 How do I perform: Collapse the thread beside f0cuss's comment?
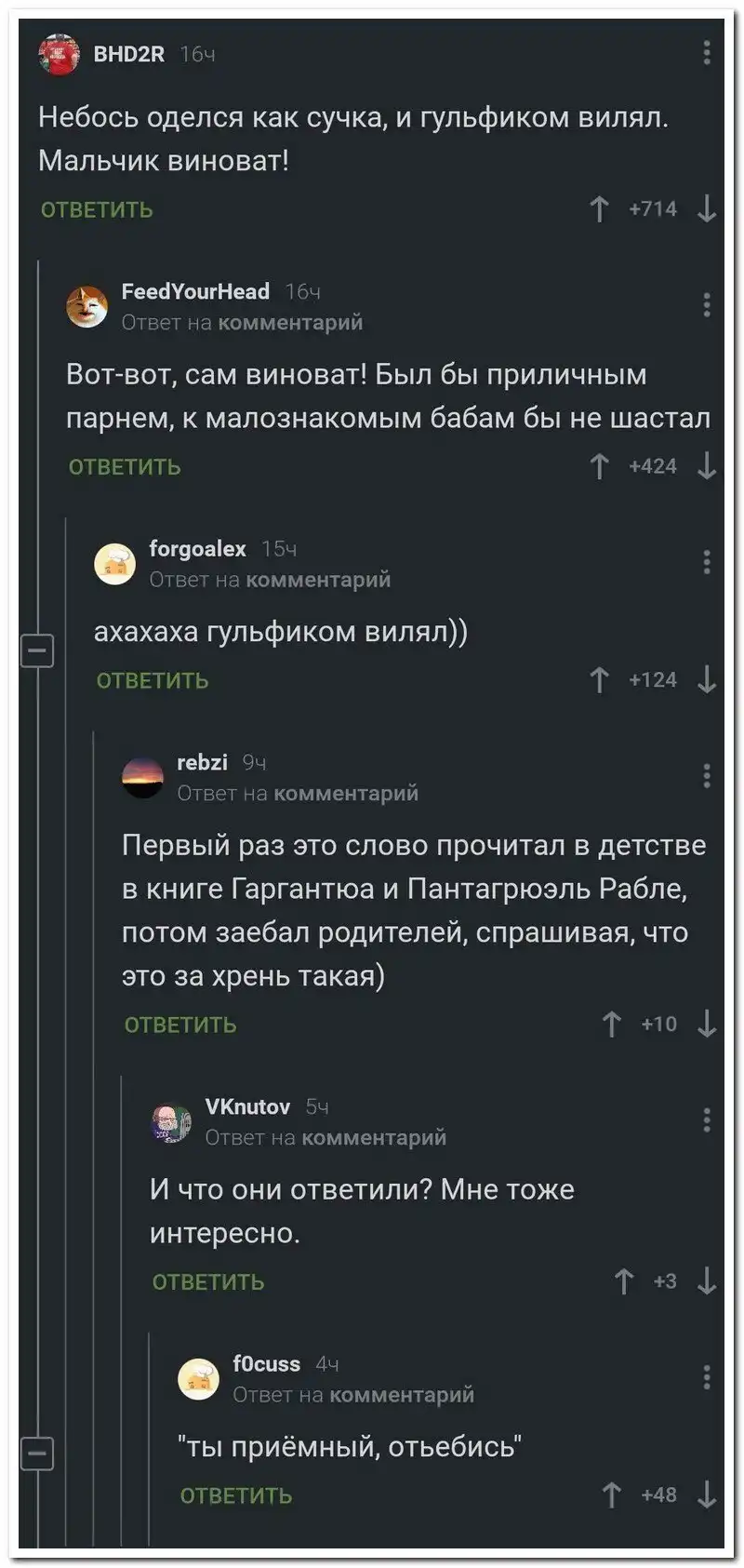click(37, 1453)
